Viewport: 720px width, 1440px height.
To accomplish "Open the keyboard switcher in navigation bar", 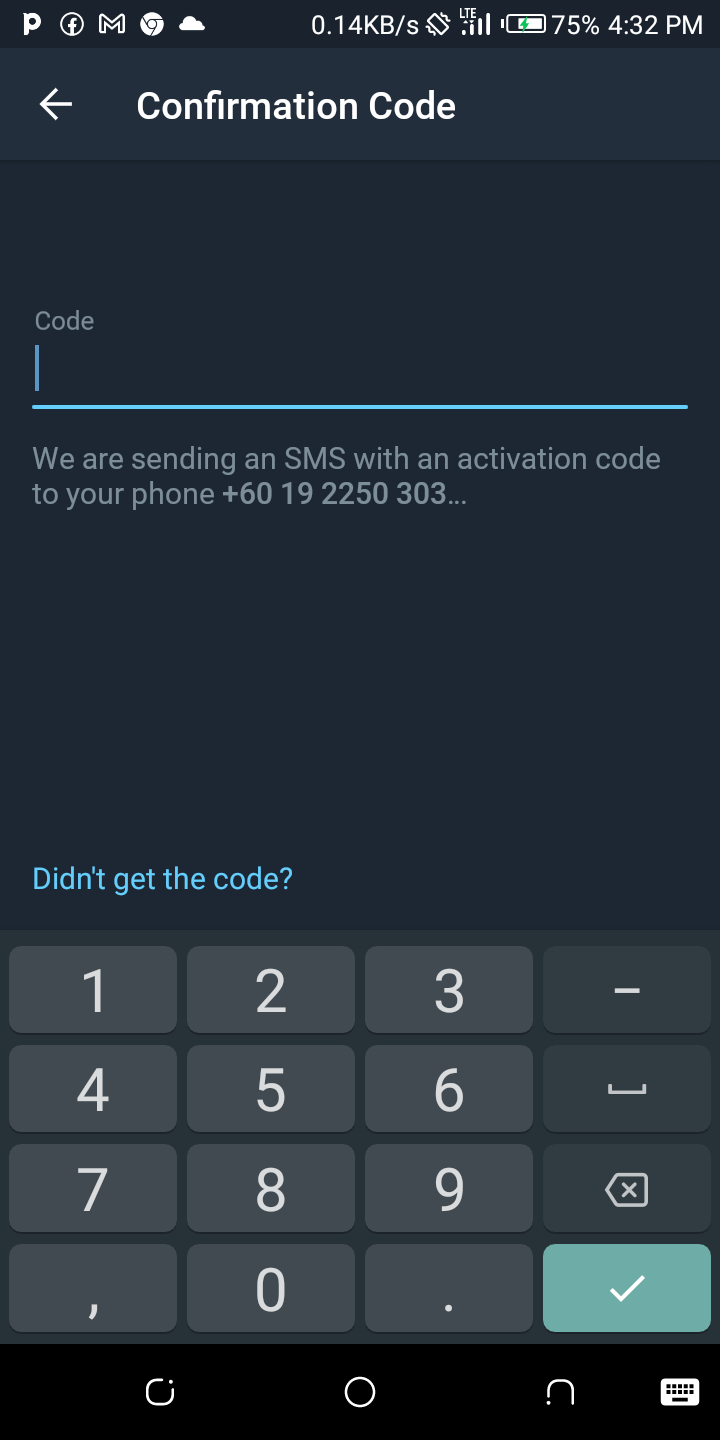I will [x=680, y=1391].
